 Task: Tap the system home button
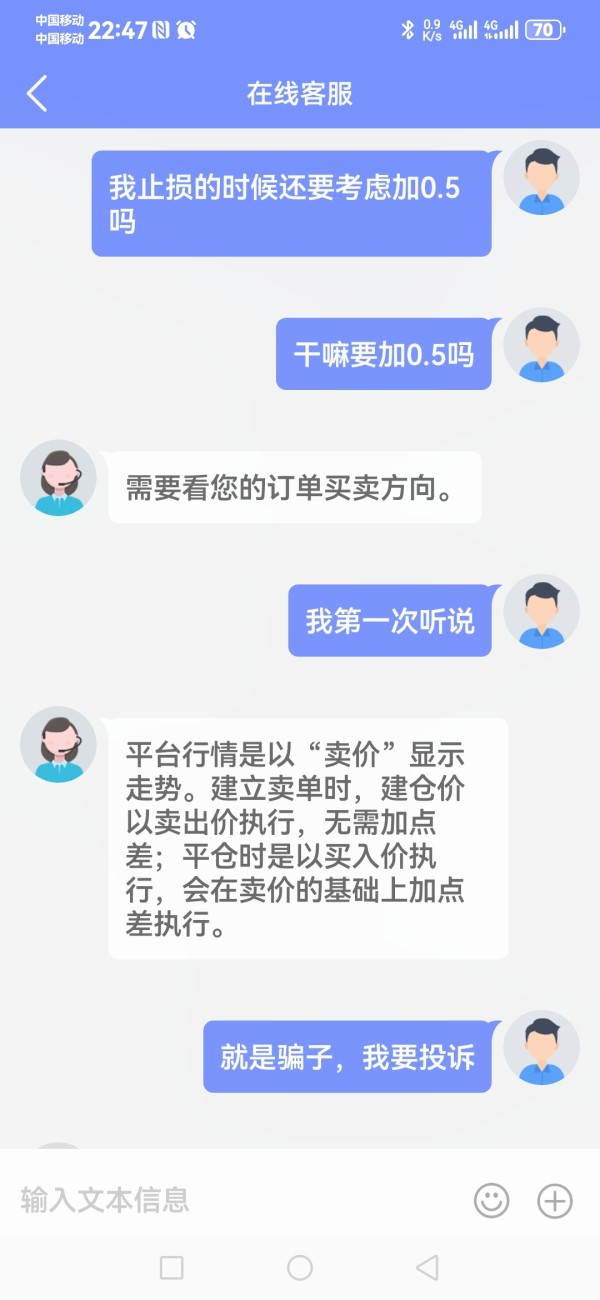300,1268
